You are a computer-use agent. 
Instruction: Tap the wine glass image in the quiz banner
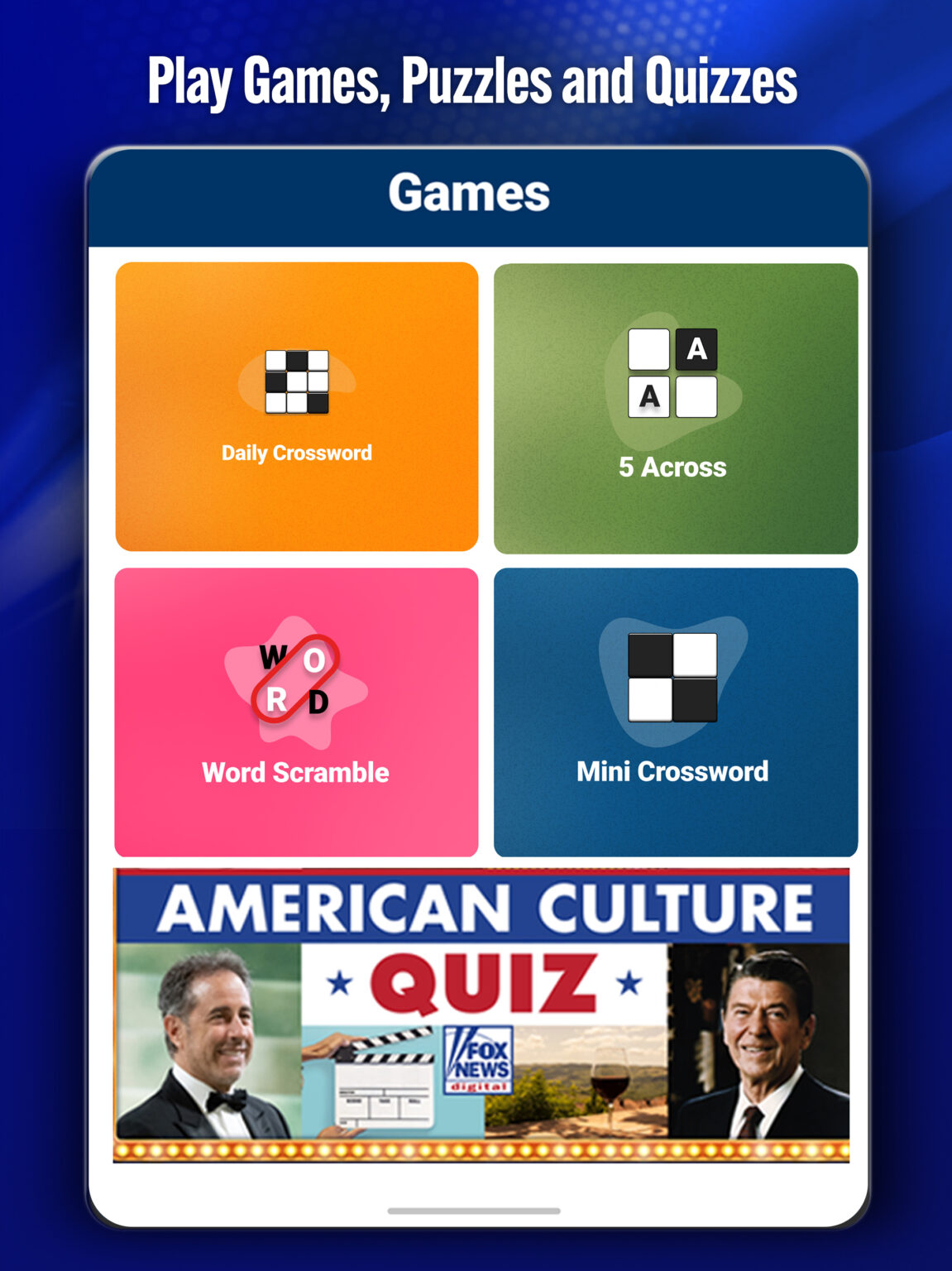click(610, 1080)
